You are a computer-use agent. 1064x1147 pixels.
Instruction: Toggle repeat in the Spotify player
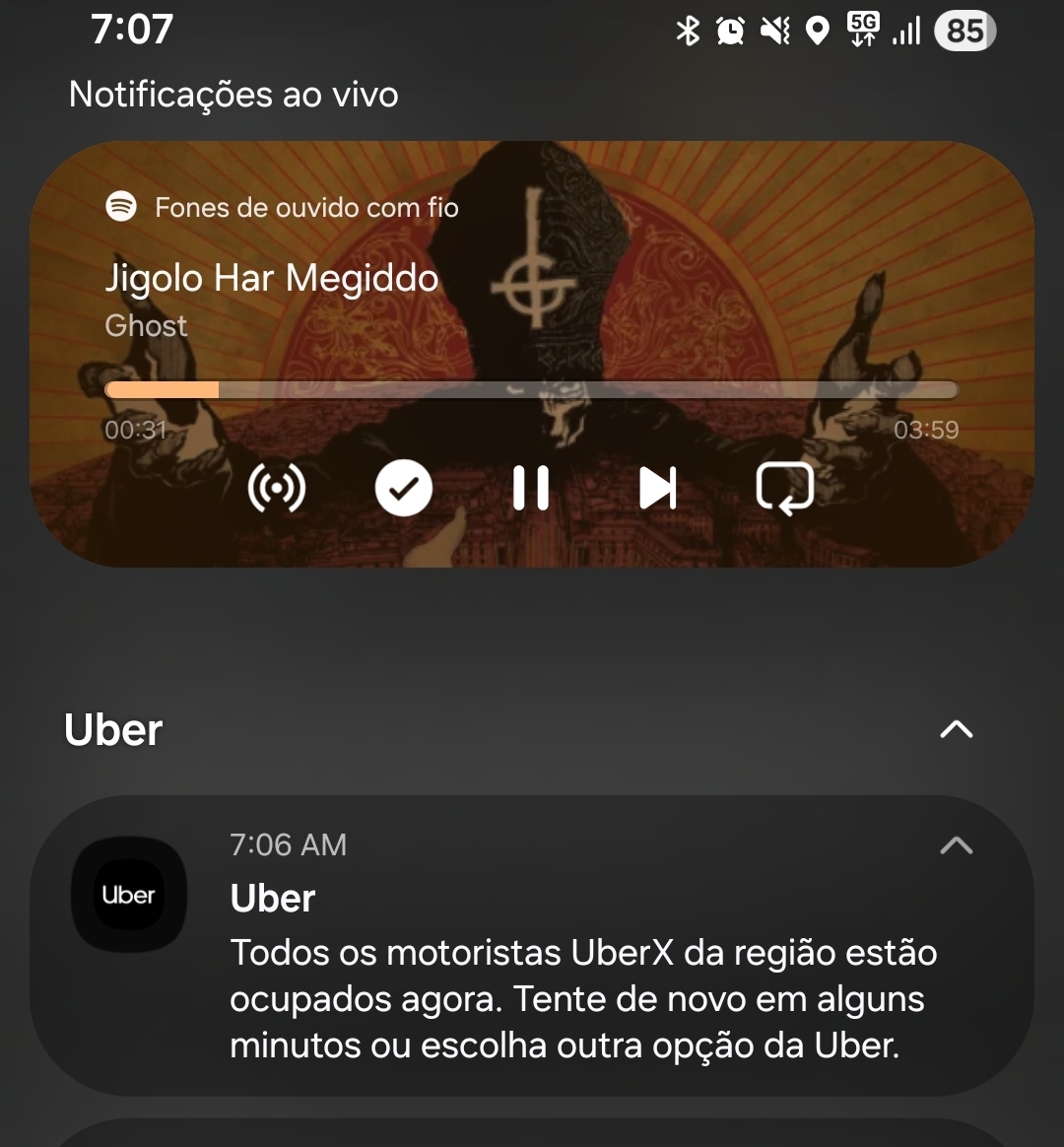(784, 488)
